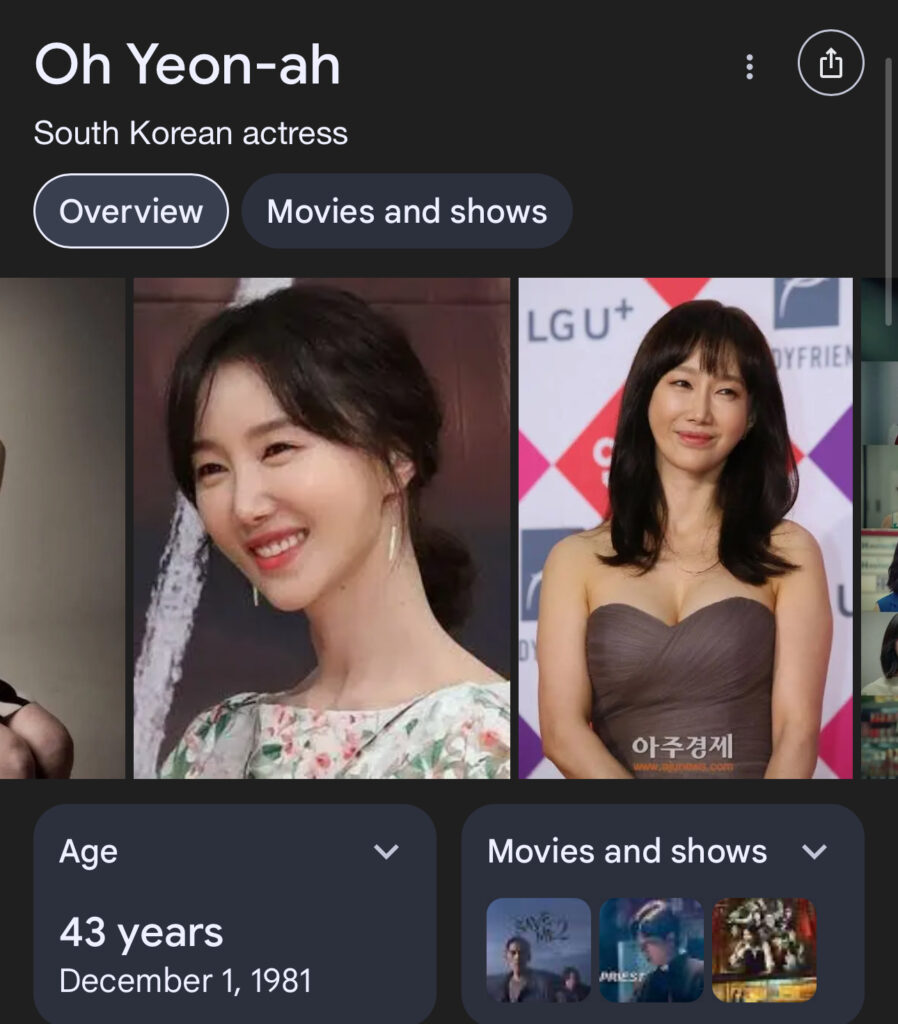
Task: Open the Priest poster thumbnail
Action: [651, 950]
